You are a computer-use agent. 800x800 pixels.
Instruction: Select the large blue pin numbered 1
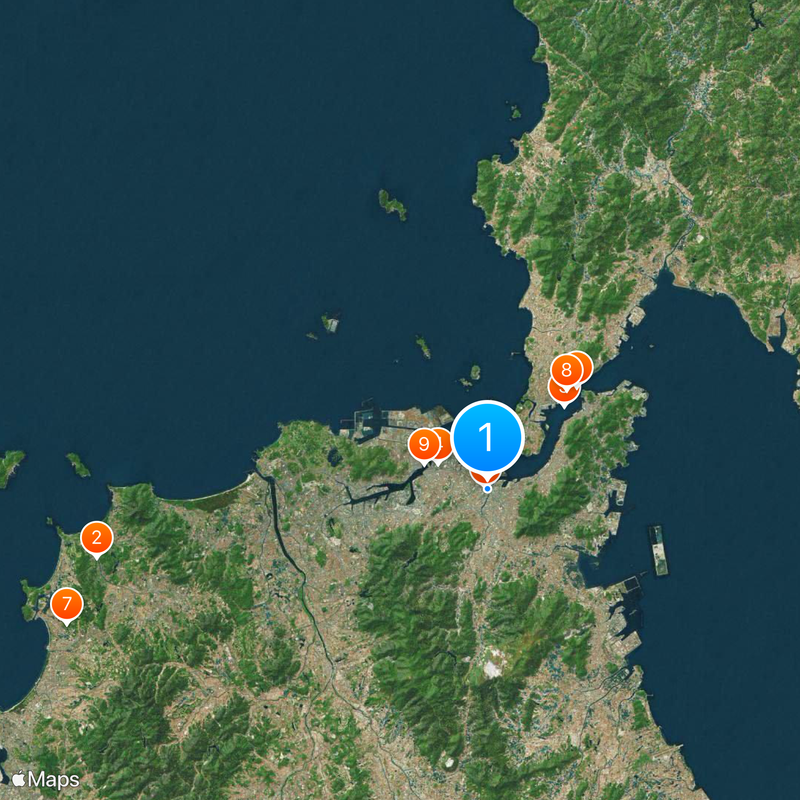pos(487,437)
